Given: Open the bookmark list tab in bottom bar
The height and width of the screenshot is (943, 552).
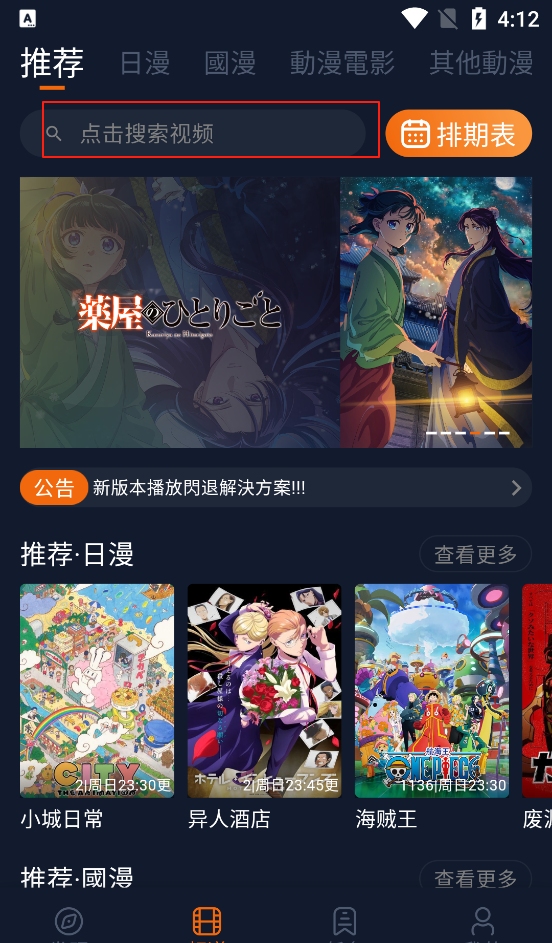Looking at the screenshot, I should click(345, 922).
